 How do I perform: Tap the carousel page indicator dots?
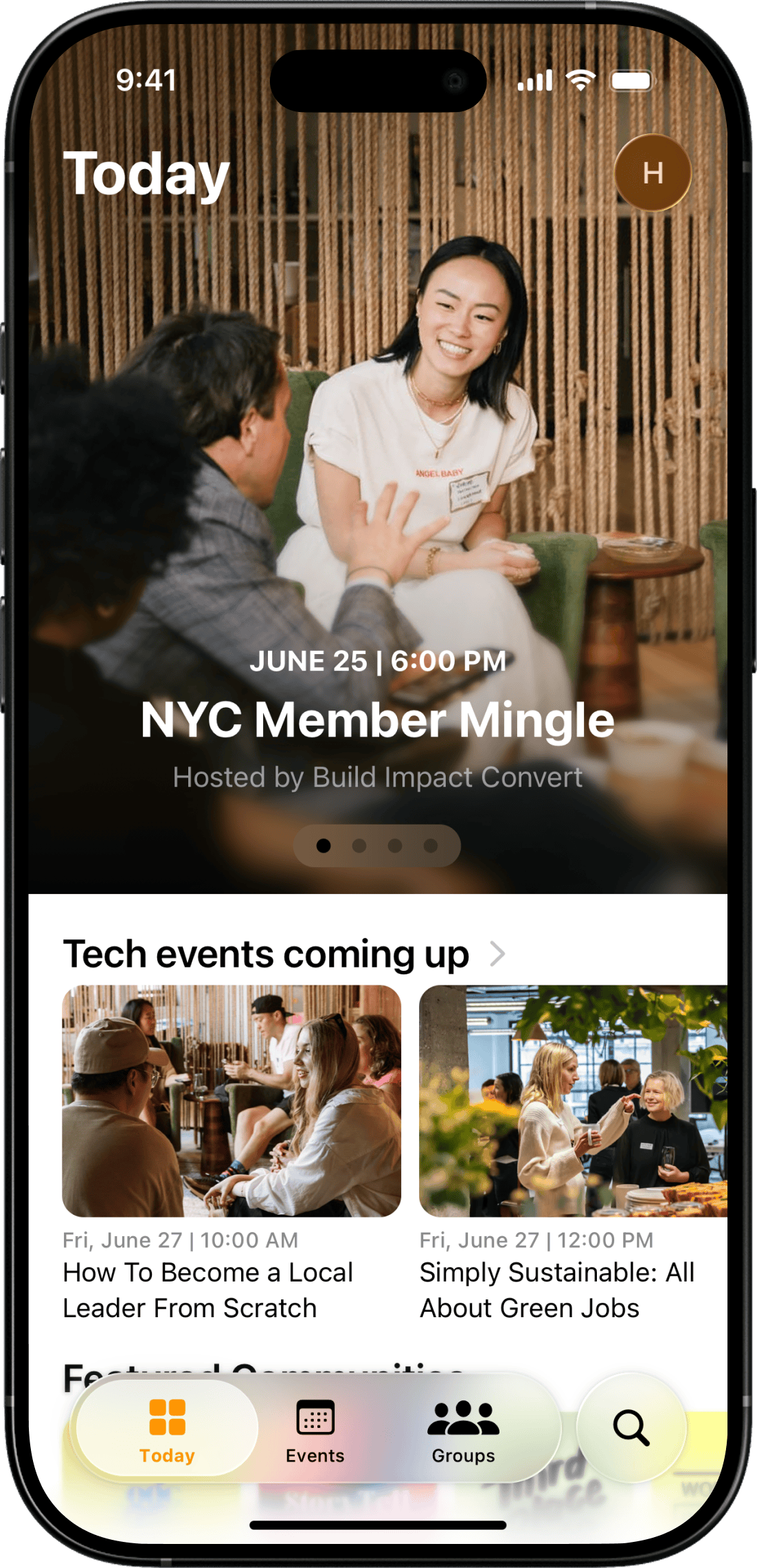pos(376,845)
